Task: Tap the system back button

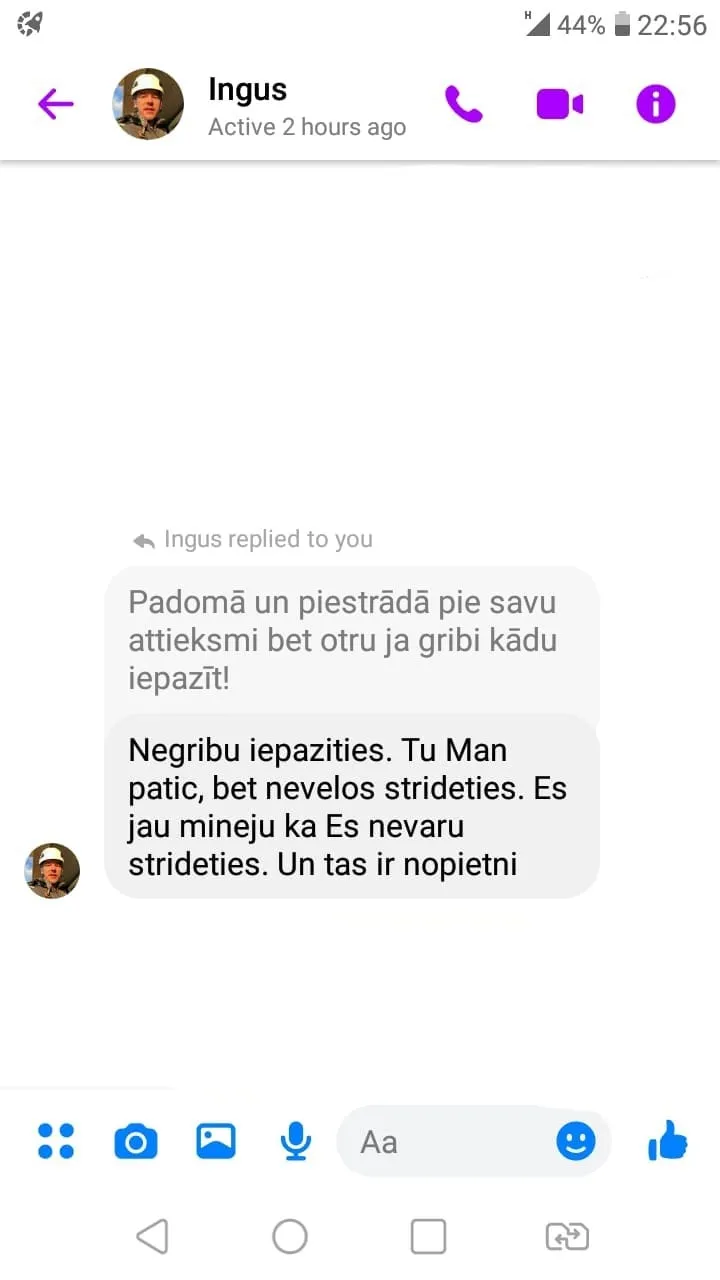Action: pyautogui.click(x=152, y=1237)
